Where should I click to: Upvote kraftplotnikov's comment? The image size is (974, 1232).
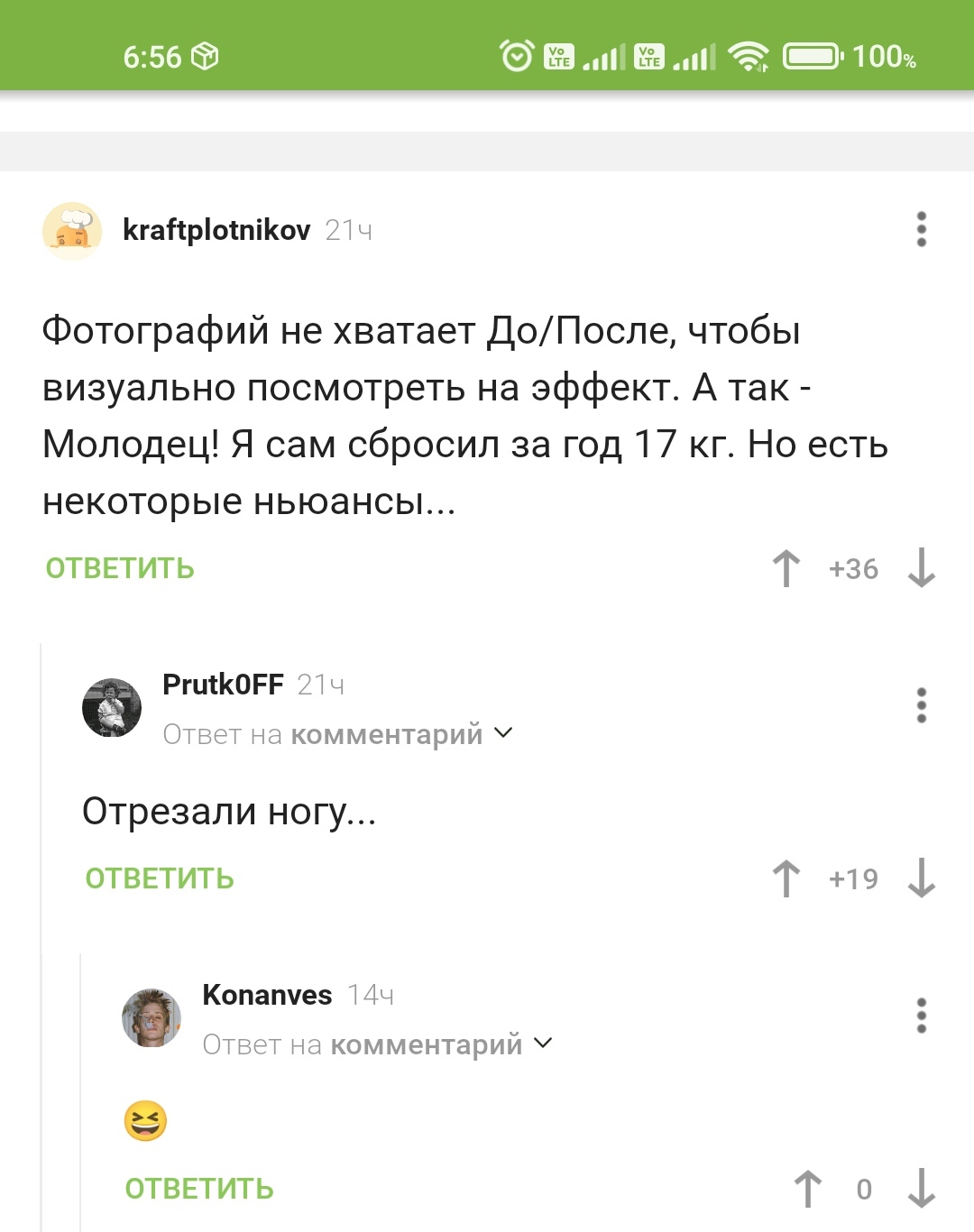coord(786,568)
